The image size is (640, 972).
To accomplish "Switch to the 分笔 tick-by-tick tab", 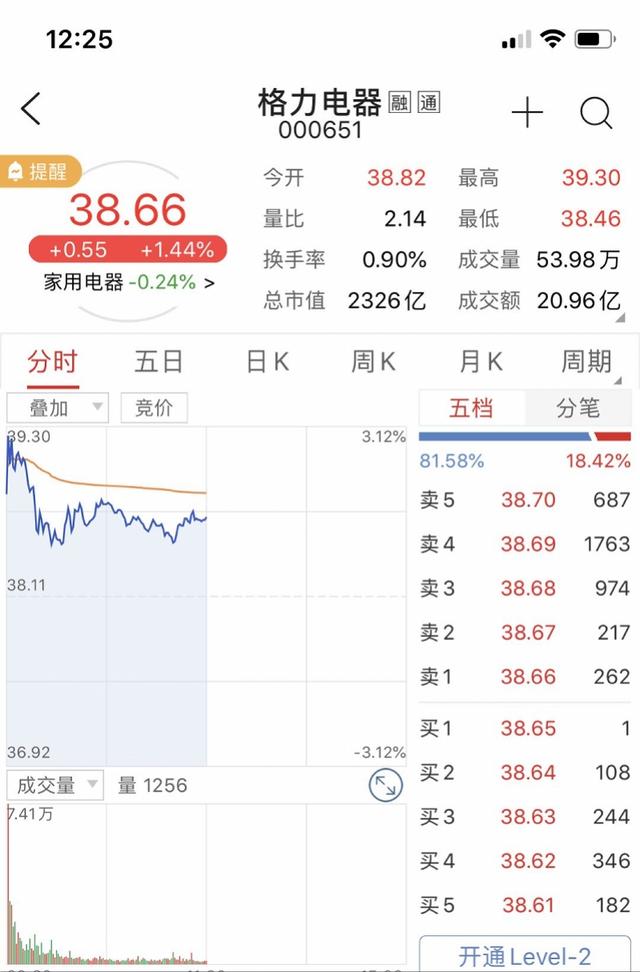I will pyautogui.click(x=578, y=407).
